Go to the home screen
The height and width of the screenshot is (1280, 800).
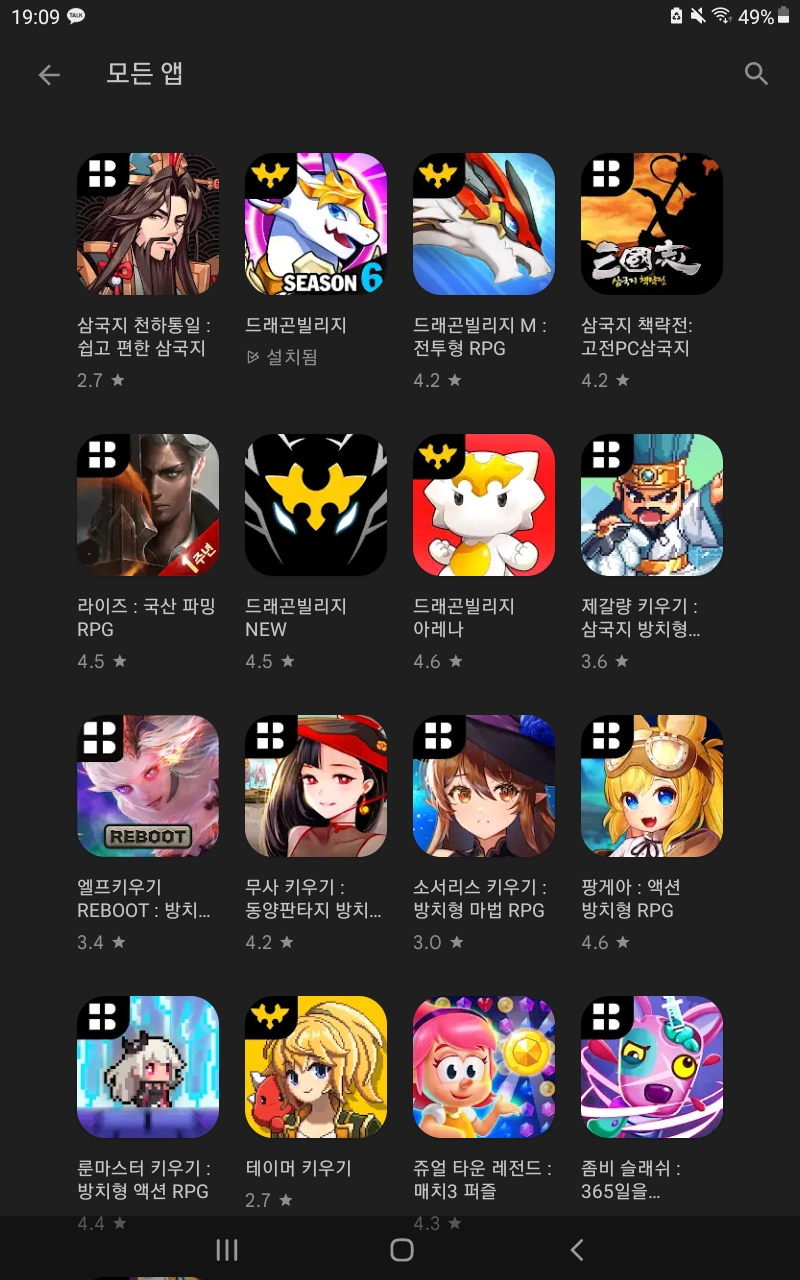[x=401, y=1249]
